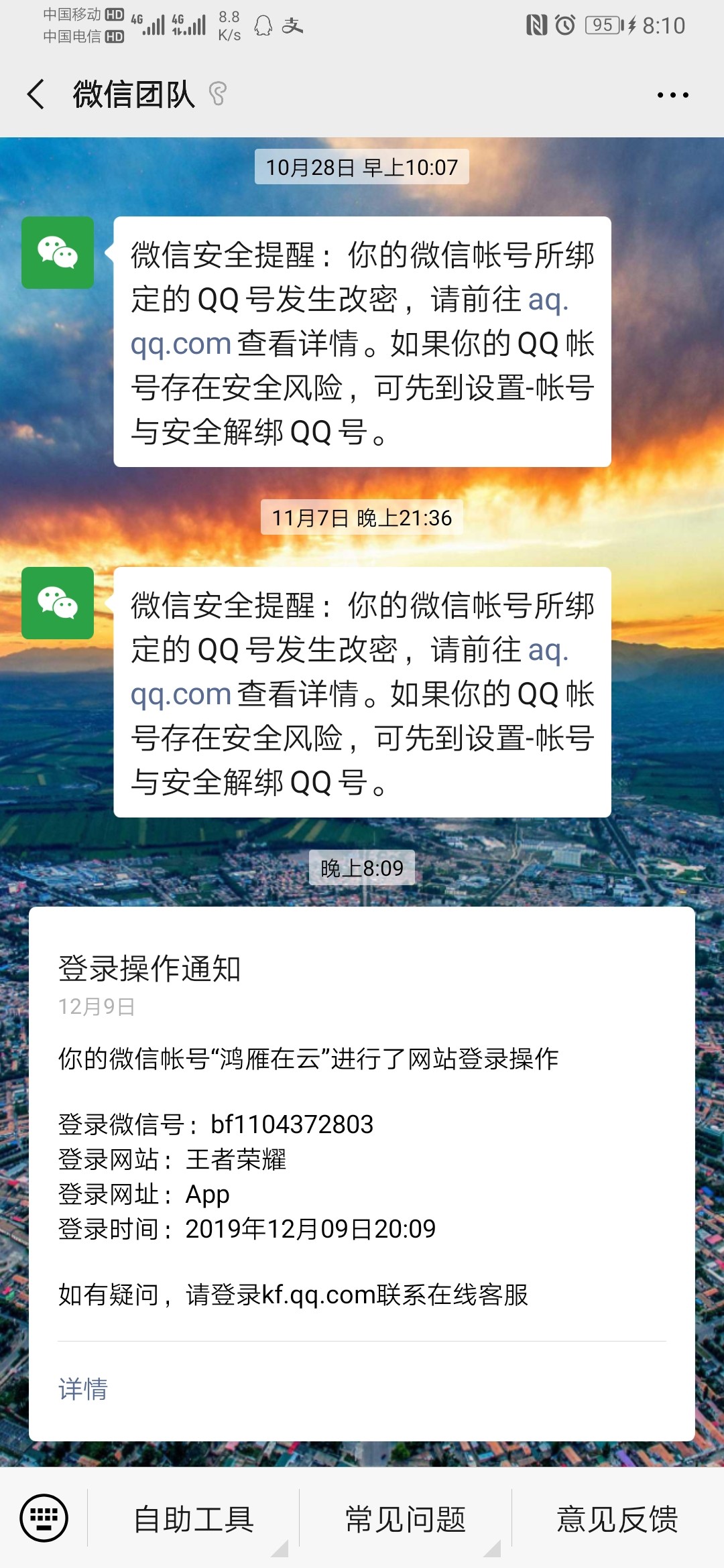The image size is (724, 1568).
Task: Open the 登录操作通知 card
Action: click(362, 1173)
